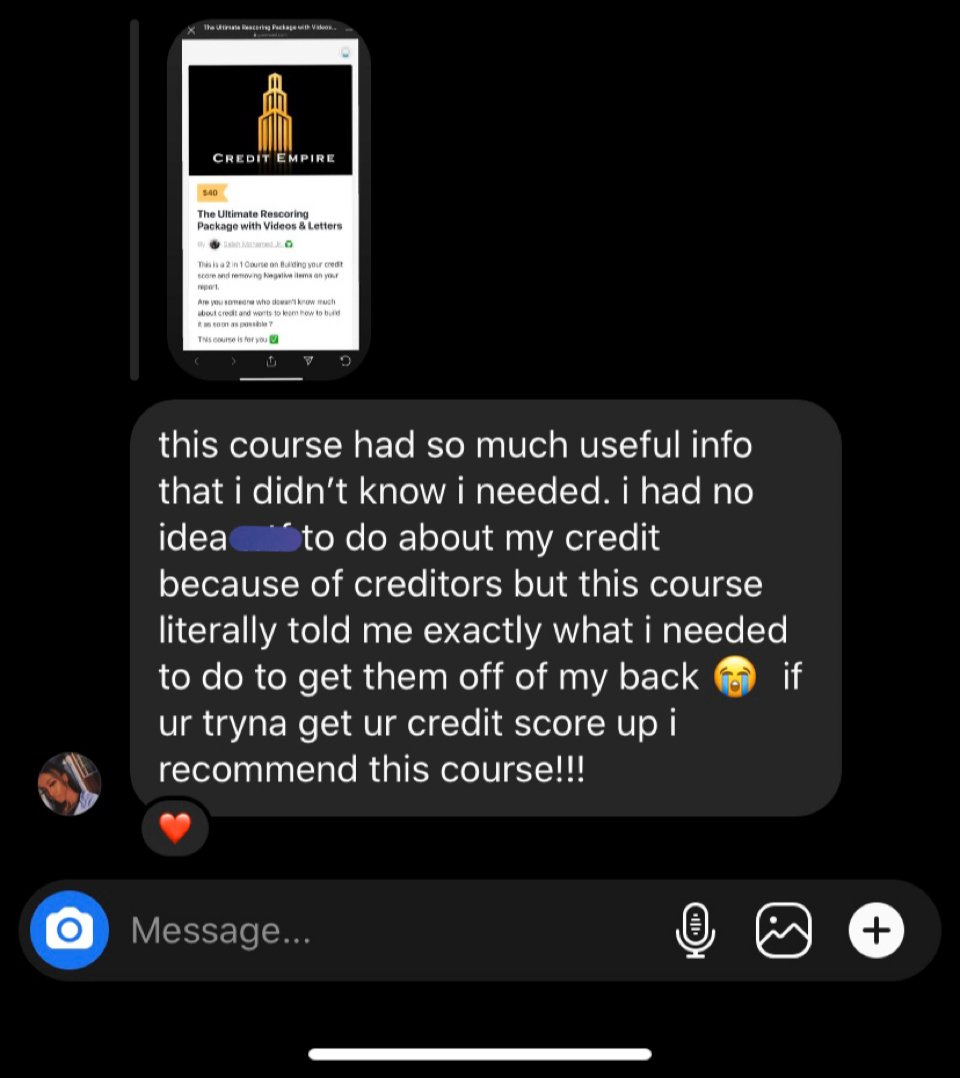The width and height of the screenshot is (960, 1078).
Task: Open the photo gallery picker
Action: pyautogui.click(x=784, y=930)
